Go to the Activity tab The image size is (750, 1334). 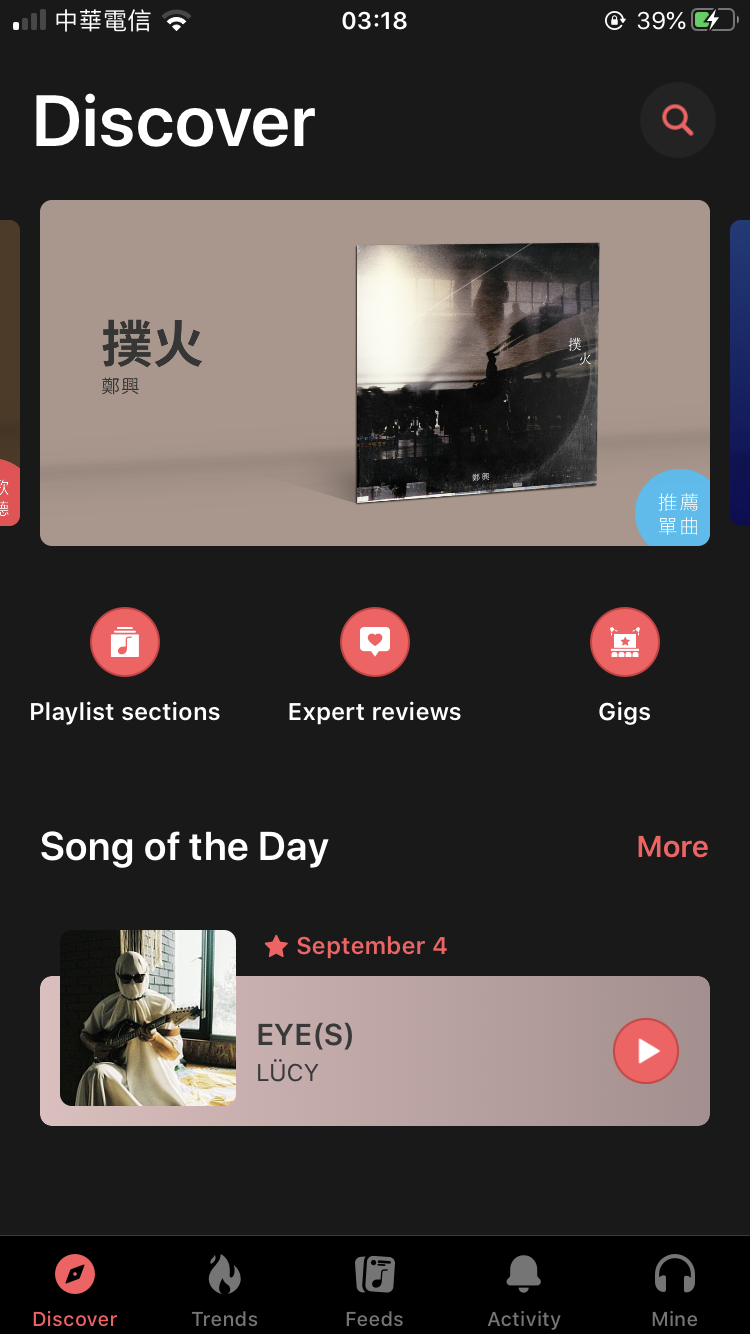coord(523,1288)
